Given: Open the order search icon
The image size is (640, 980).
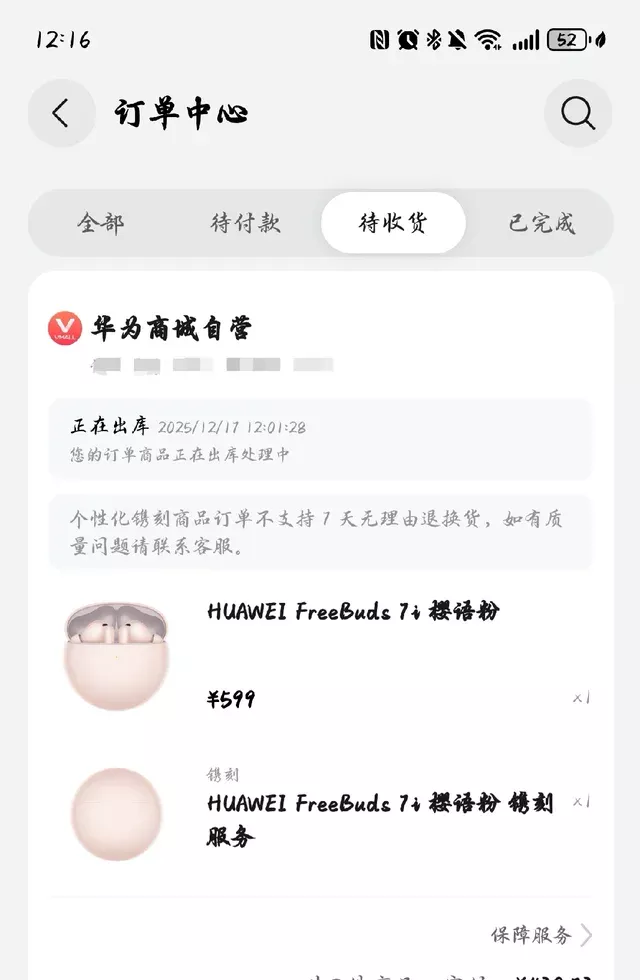Looking at the screenshot, I should click(577, 113).
